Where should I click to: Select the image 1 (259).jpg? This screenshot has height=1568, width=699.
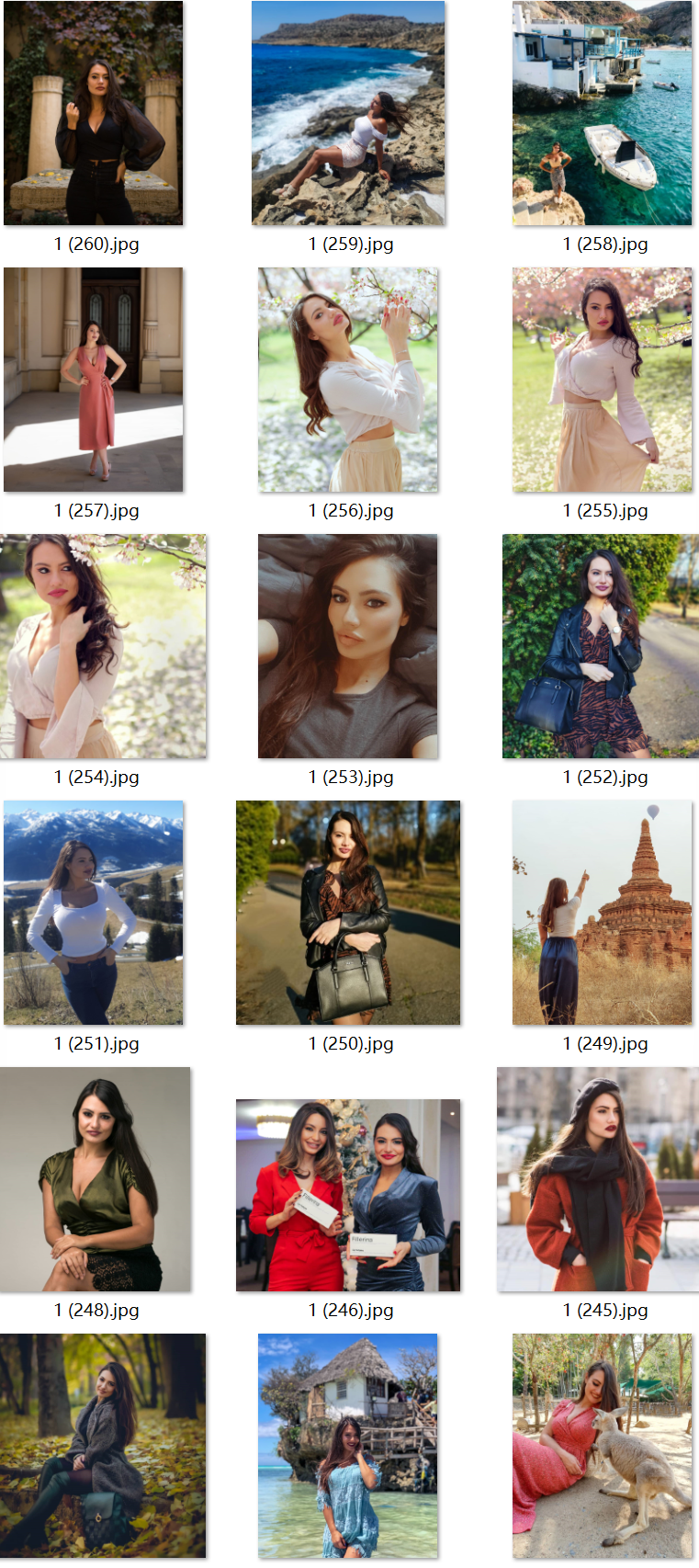[x=348, y=113]
